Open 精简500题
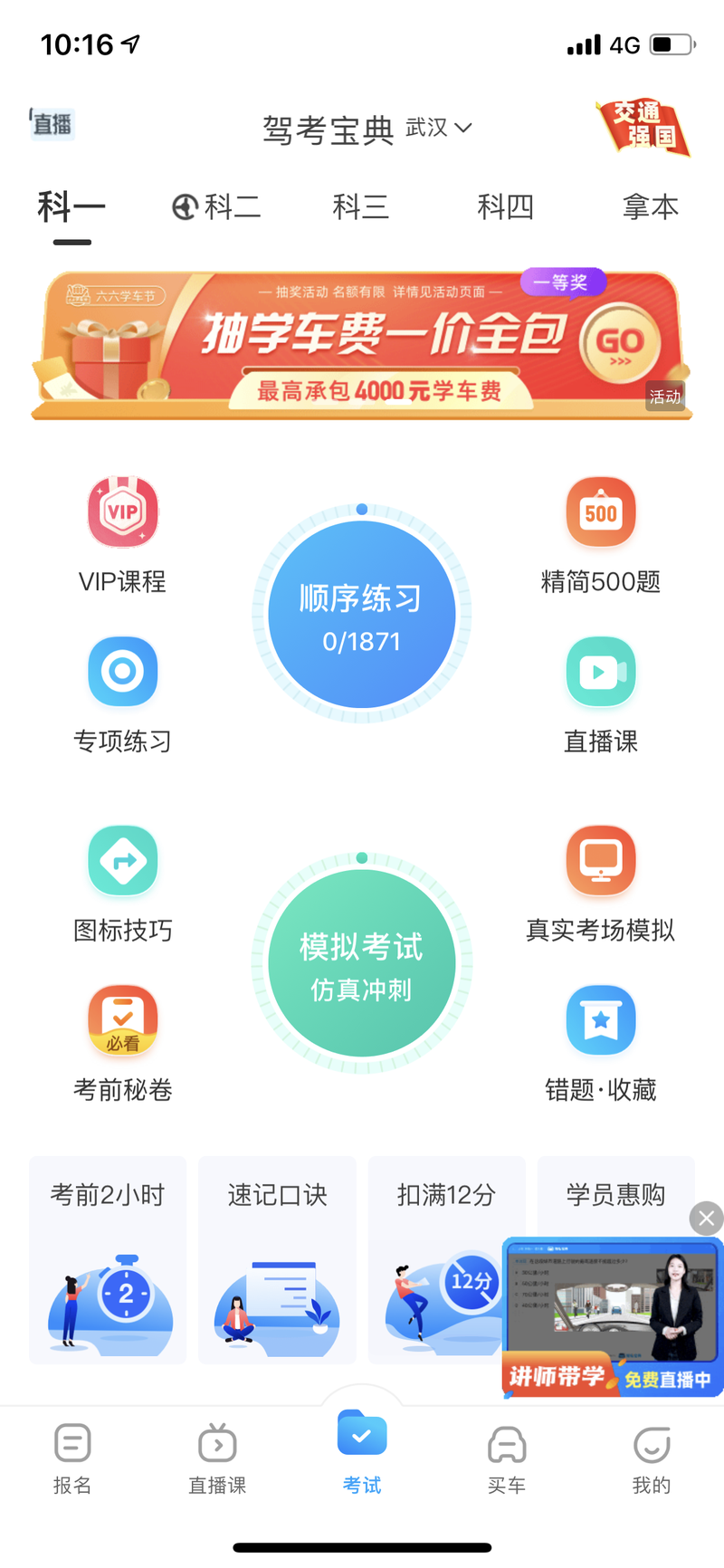Screen dimensions: 724x1568 tap(601, 534)
